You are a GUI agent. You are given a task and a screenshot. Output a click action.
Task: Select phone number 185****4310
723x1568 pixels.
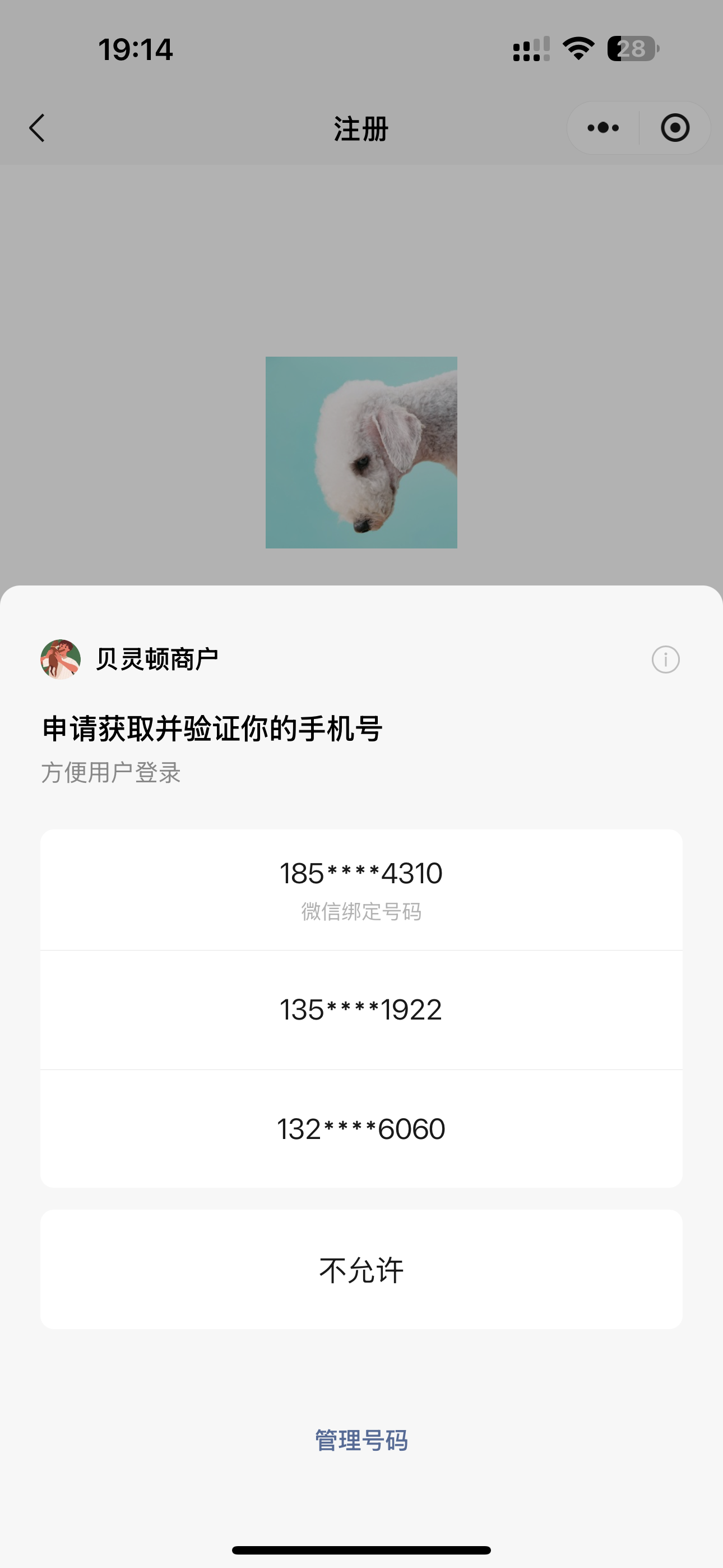pos(361,889)
